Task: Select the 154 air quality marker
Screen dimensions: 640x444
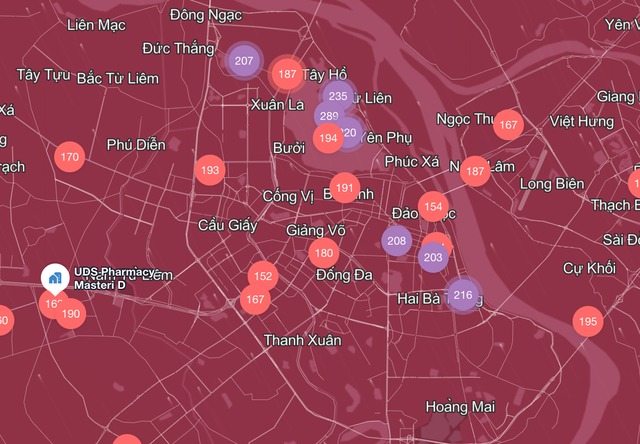Action: [x=433, y=207]
